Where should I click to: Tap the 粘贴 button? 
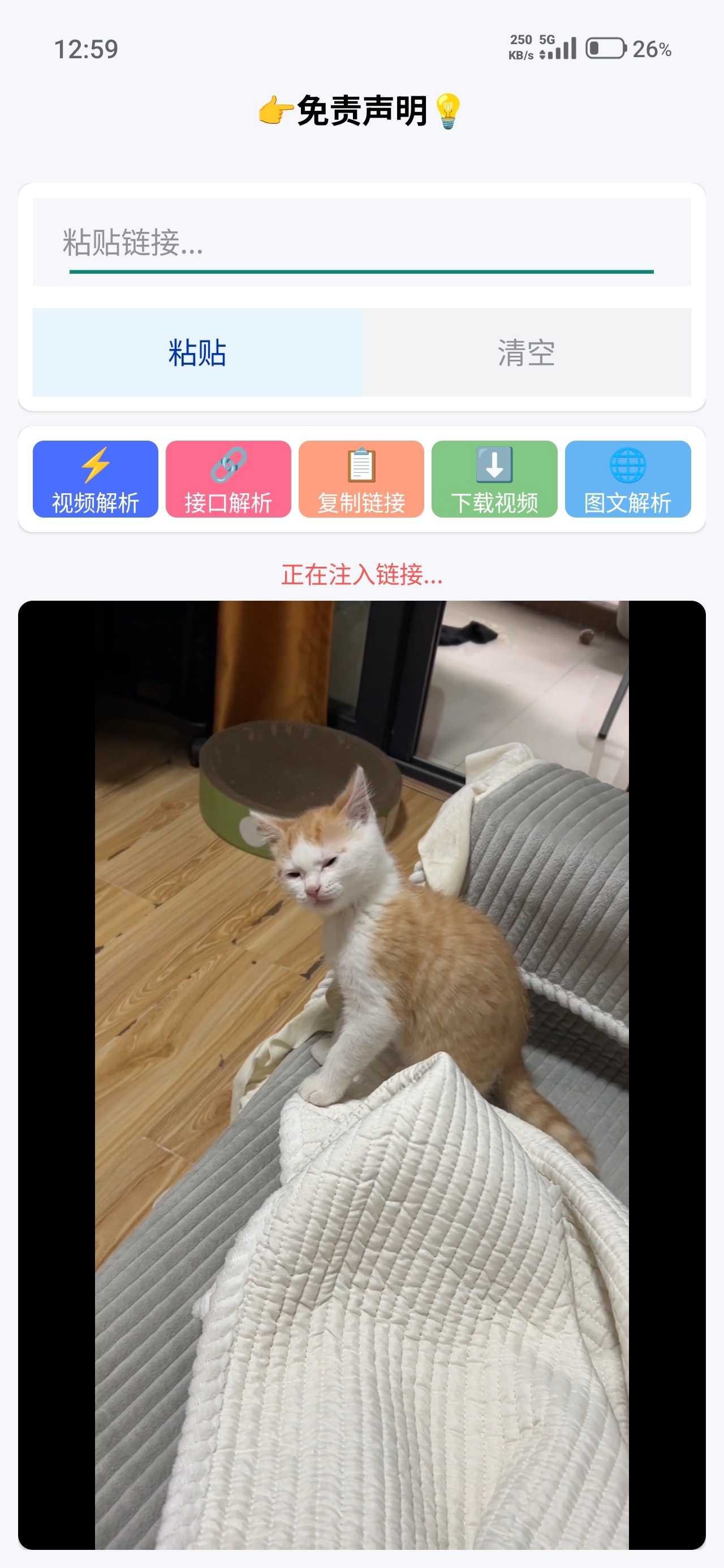click(197, 352)
